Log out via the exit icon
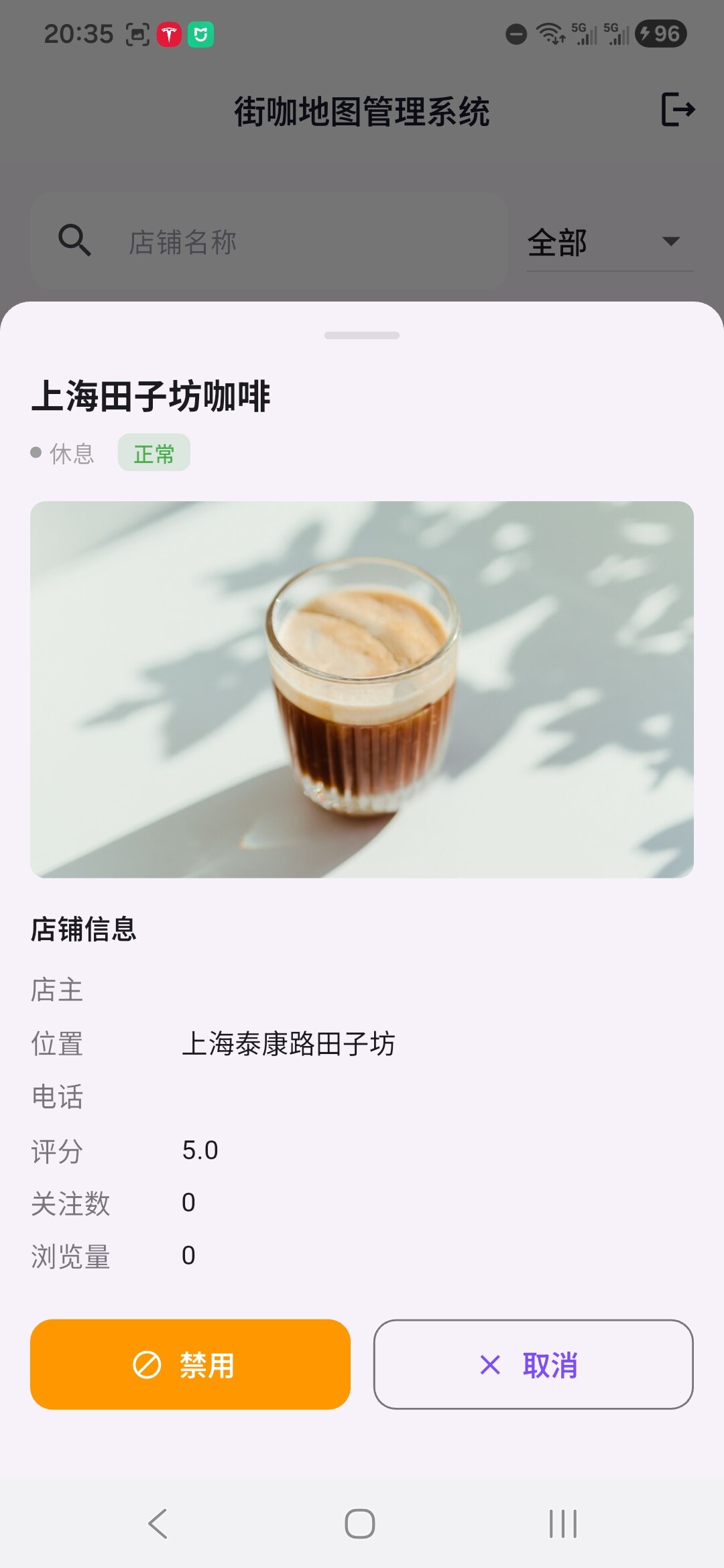The height and width of the screenshot is (1568, 724). pyautogui.click(x=678, y=110)
